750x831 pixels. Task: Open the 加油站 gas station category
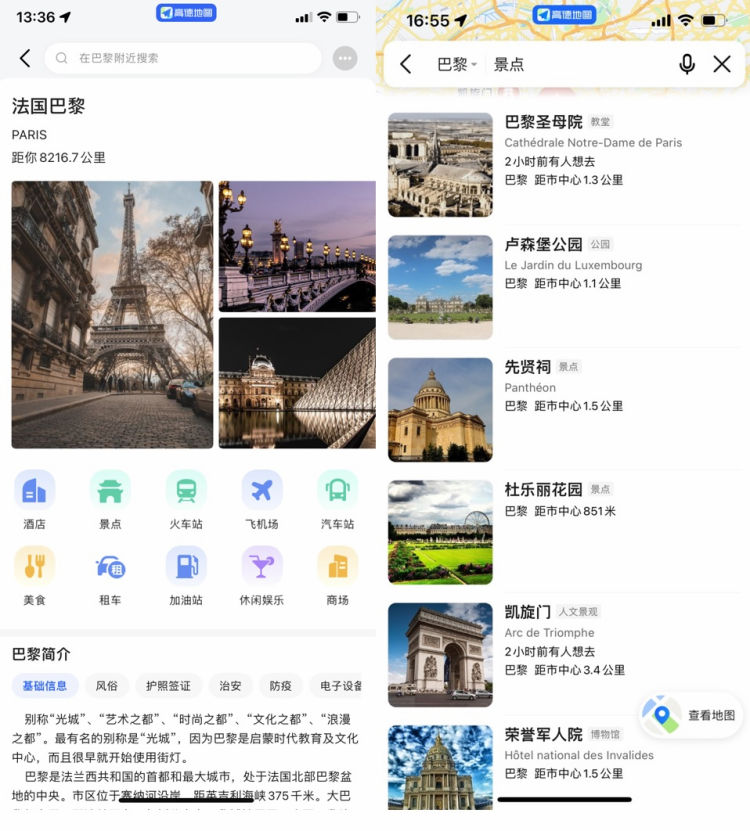pyautogui.click(x=186, y=575)
